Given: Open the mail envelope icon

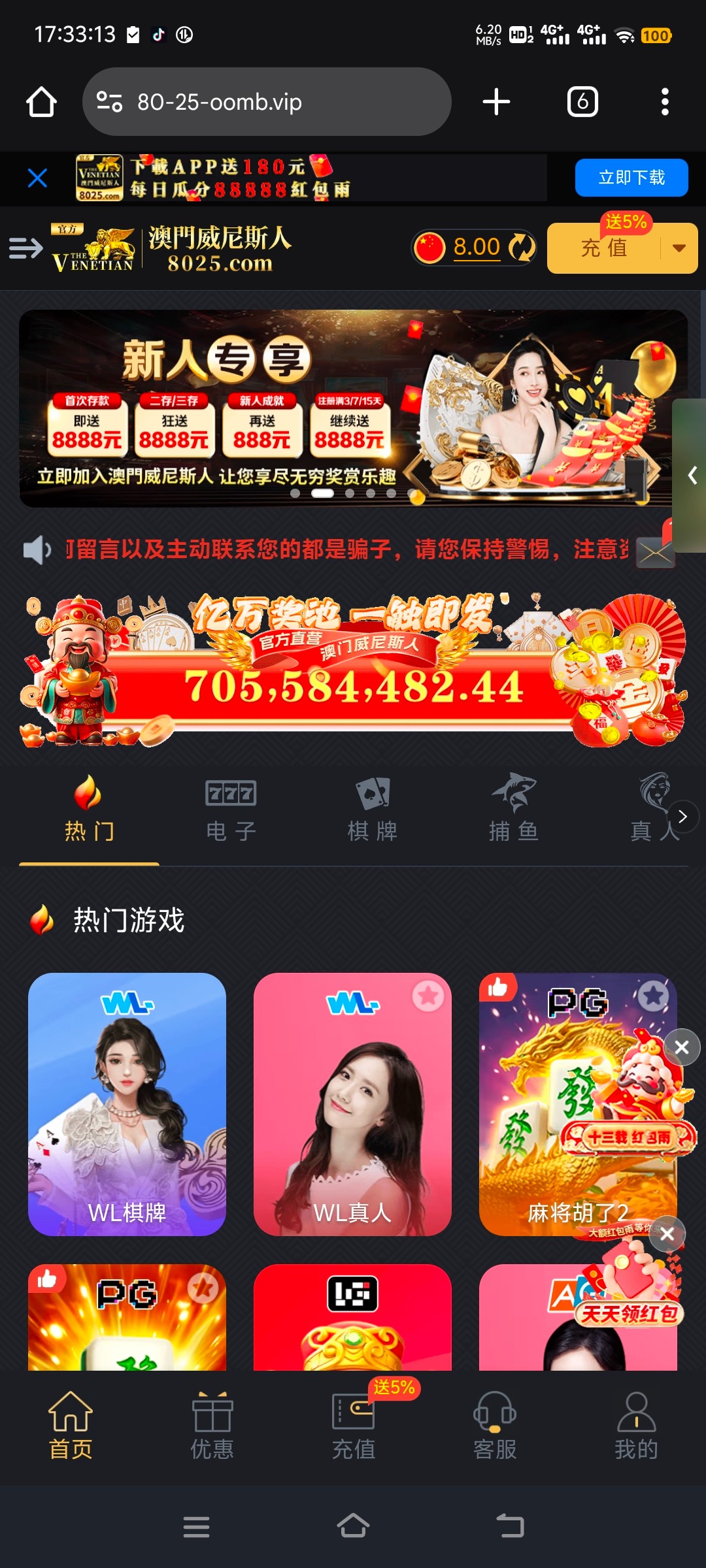Looking at the screenshot, I should click(655, 553).
